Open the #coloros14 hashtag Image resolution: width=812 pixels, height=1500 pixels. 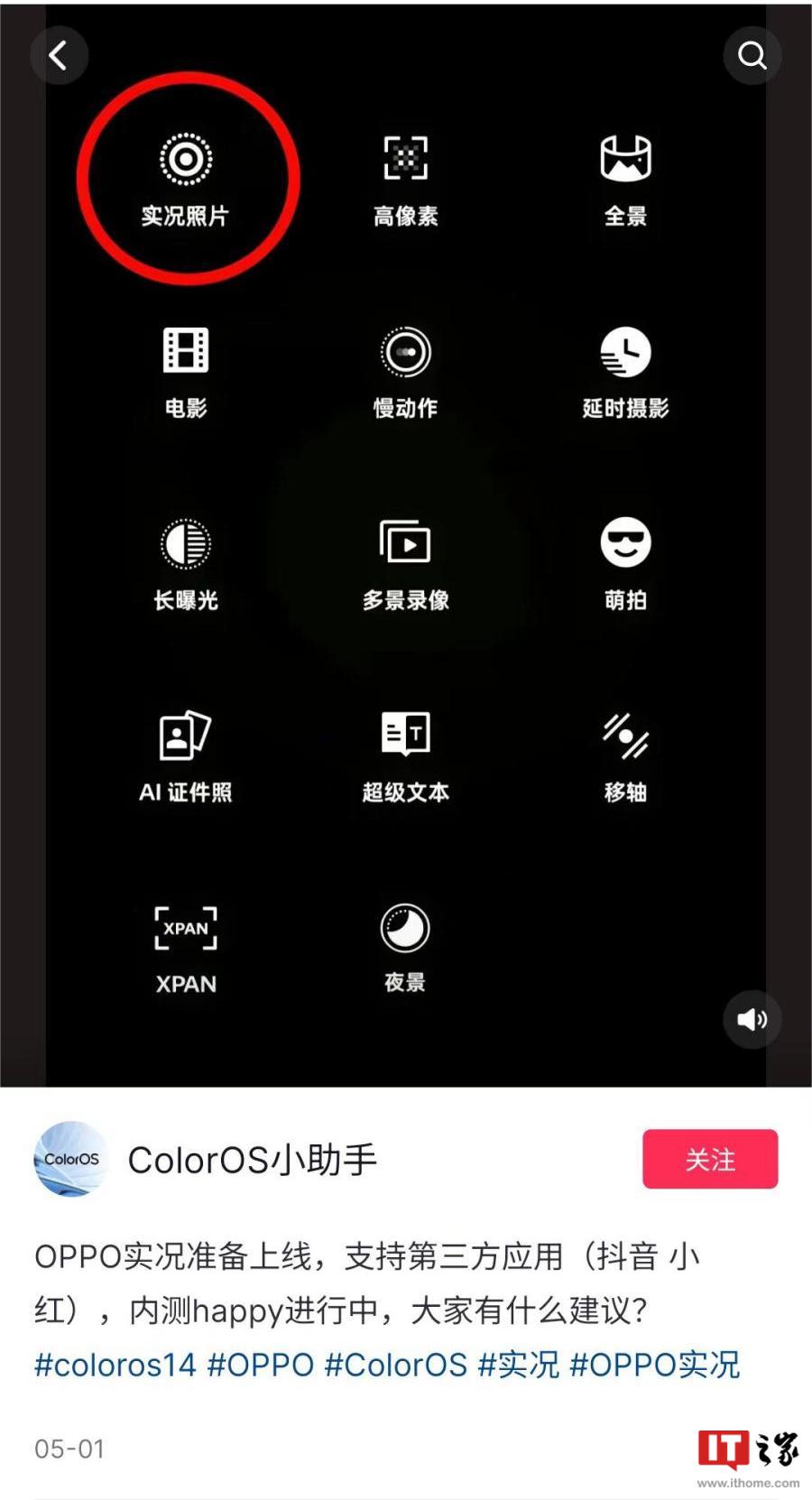click(x=115, y=1365)
